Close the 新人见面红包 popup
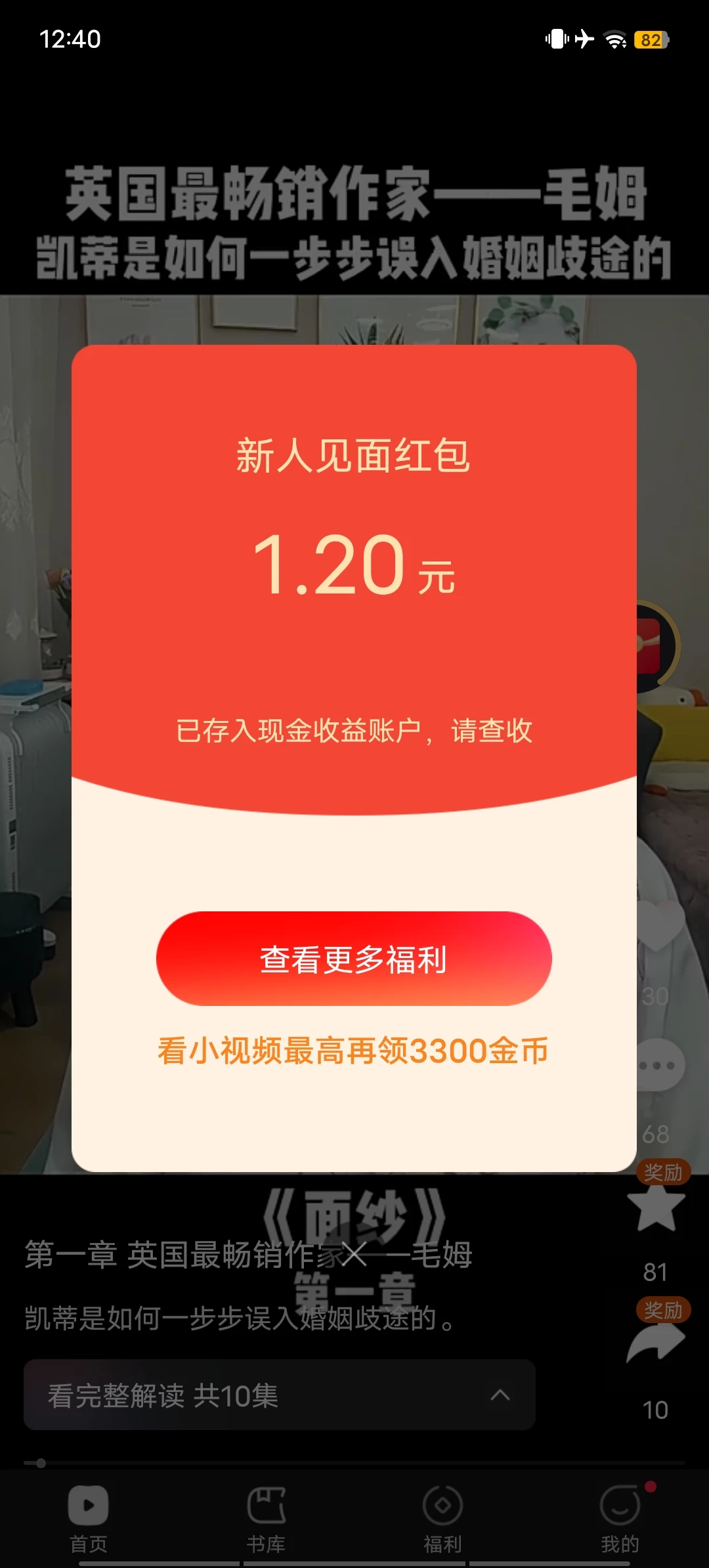 (354, 1255)
